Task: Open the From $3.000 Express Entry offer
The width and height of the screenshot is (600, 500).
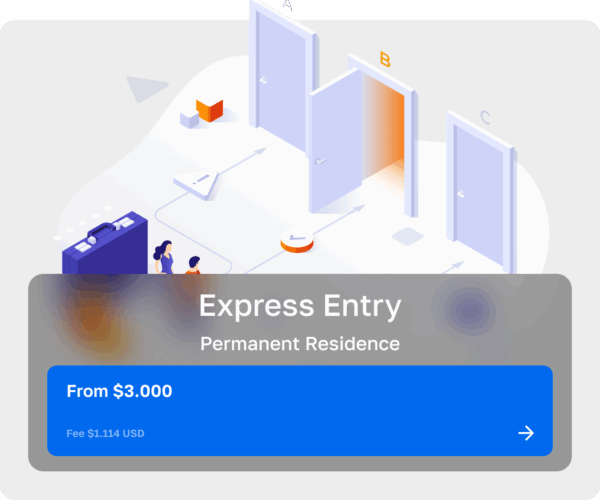Action: point(300,411)
